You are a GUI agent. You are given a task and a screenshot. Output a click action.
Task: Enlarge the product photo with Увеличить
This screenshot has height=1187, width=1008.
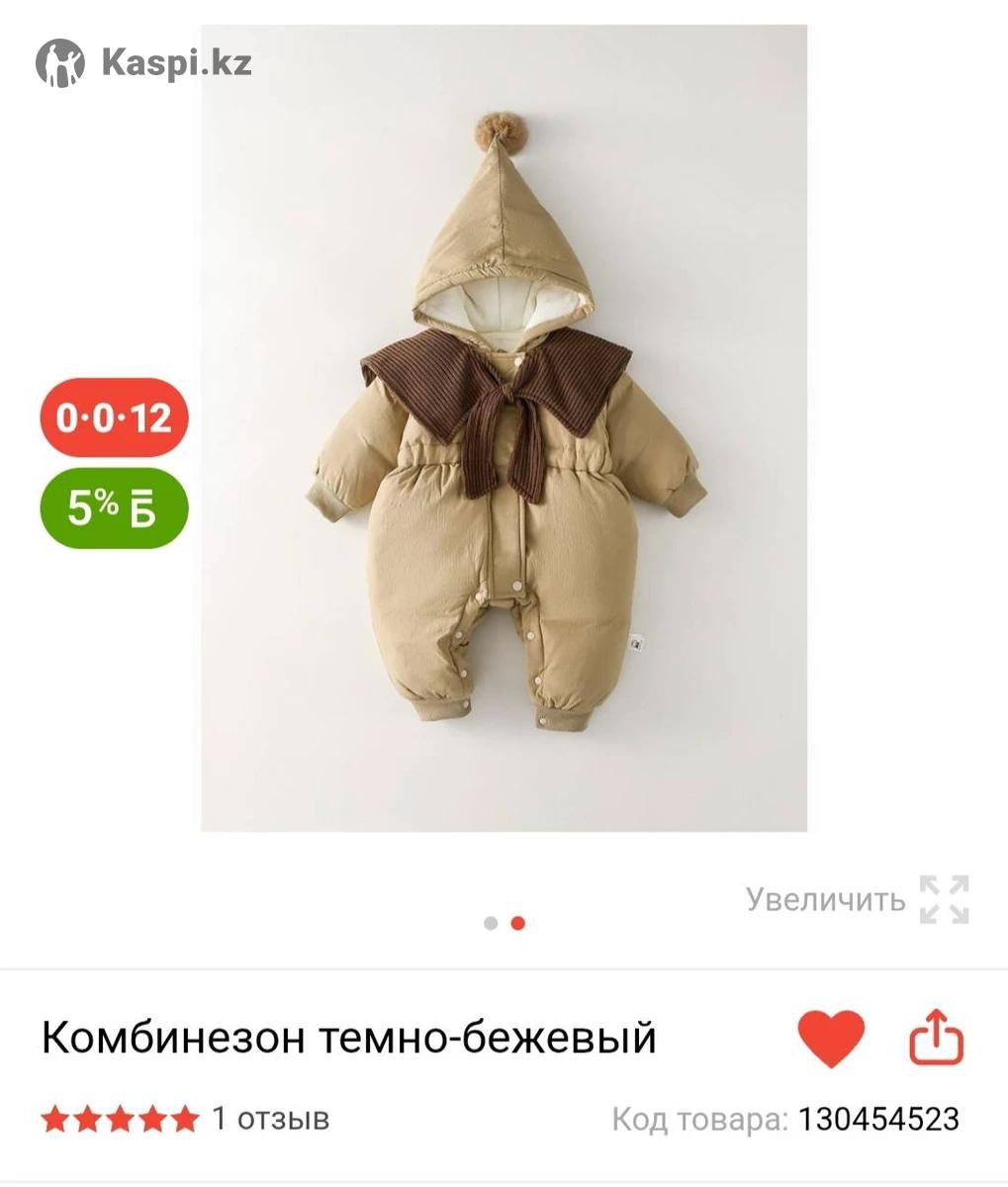[857, 899]
